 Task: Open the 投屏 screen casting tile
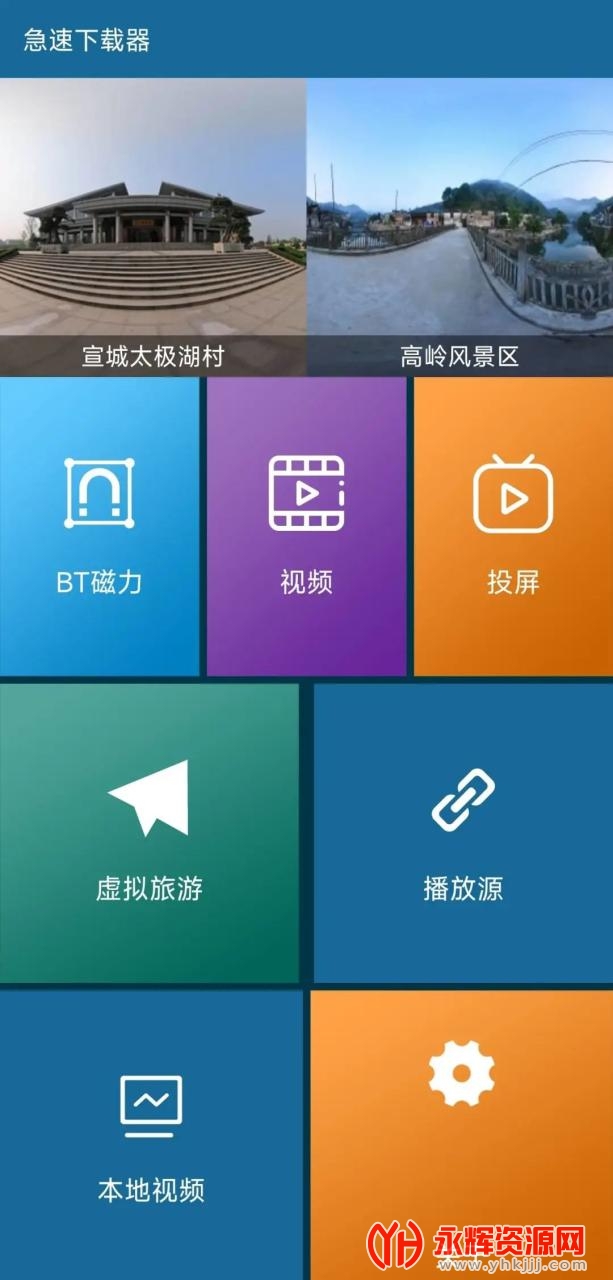pos(513,527)
